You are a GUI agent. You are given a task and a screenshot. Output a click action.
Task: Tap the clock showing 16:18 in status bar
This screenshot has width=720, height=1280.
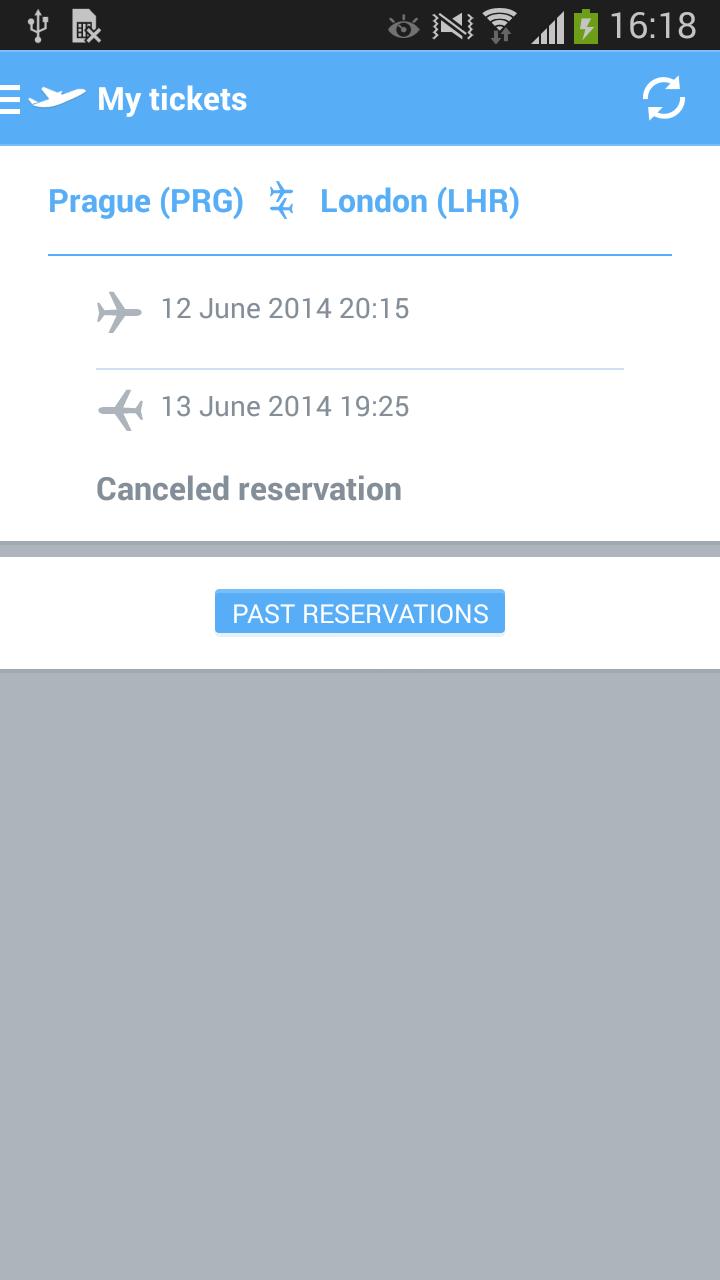(x=655, y=25)
